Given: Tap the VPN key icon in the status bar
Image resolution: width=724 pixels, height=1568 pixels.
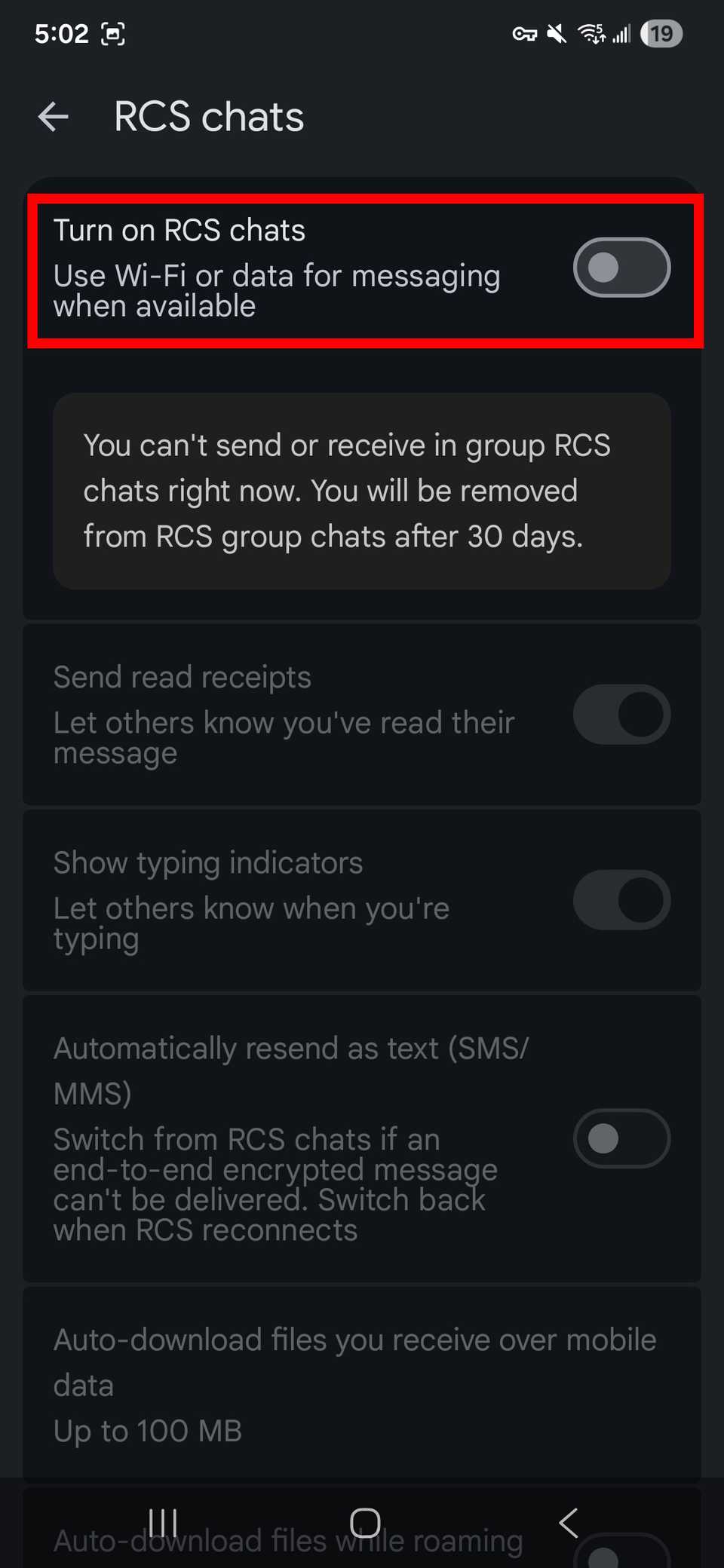Looking at the screenshot, I should pos(523,34).
